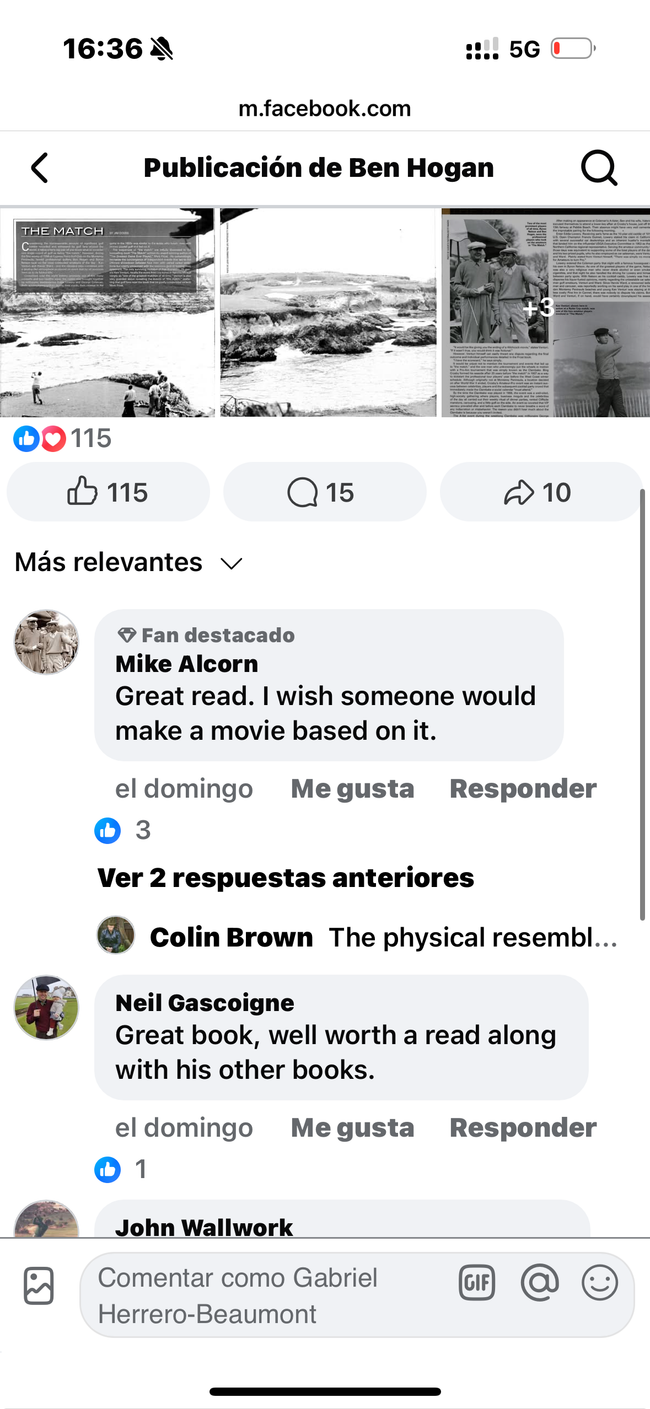This screenshot has width=650, height=1409.
Task: Open Mike Alcorn's profile name
Action: [x=187, y=664]
